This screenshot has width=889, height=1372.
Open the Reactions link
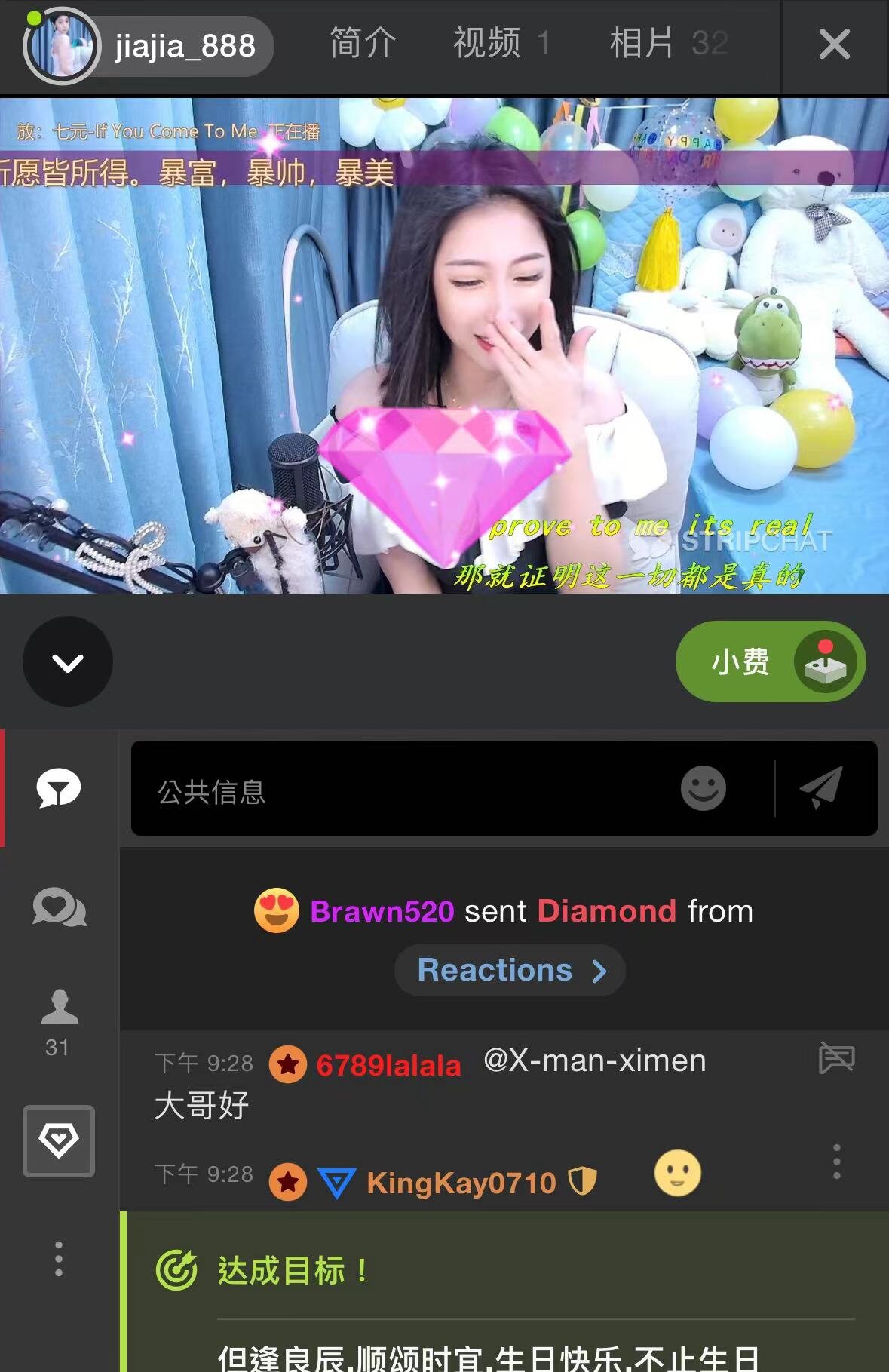click(510, 971)
